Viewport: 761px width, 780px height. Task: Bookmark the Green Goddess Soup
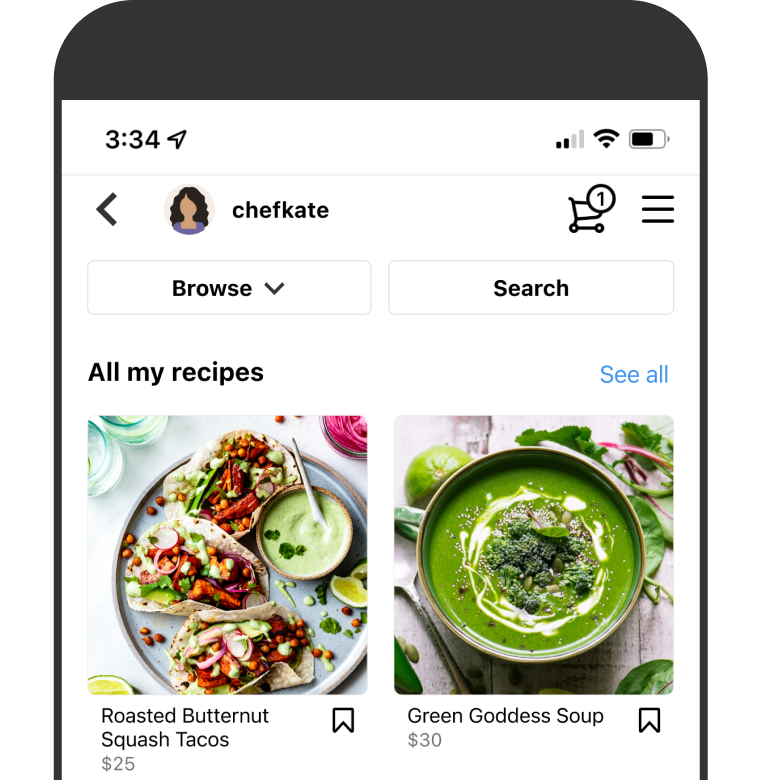click(x=649, y=720)
